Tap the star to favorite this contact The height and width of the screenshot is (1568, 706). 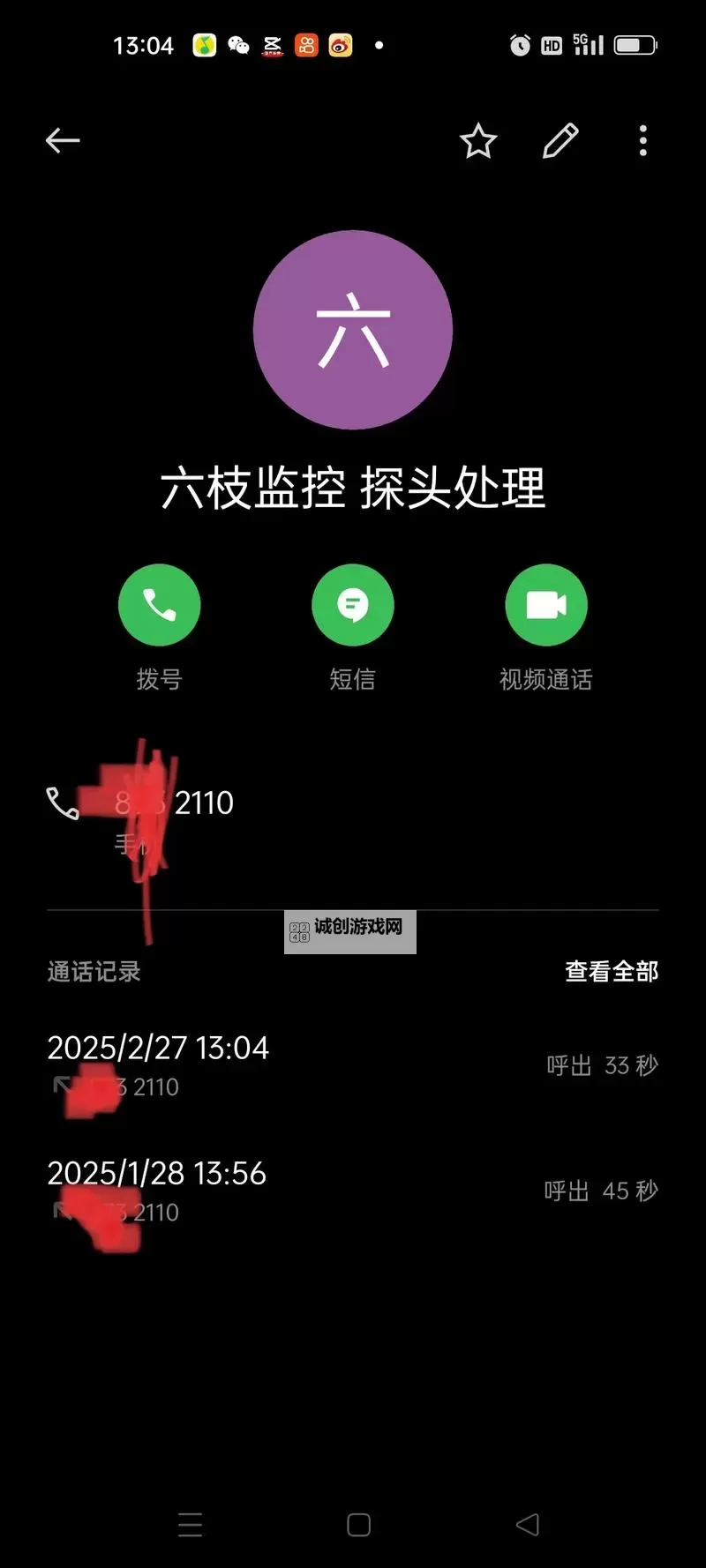(477, 141)
